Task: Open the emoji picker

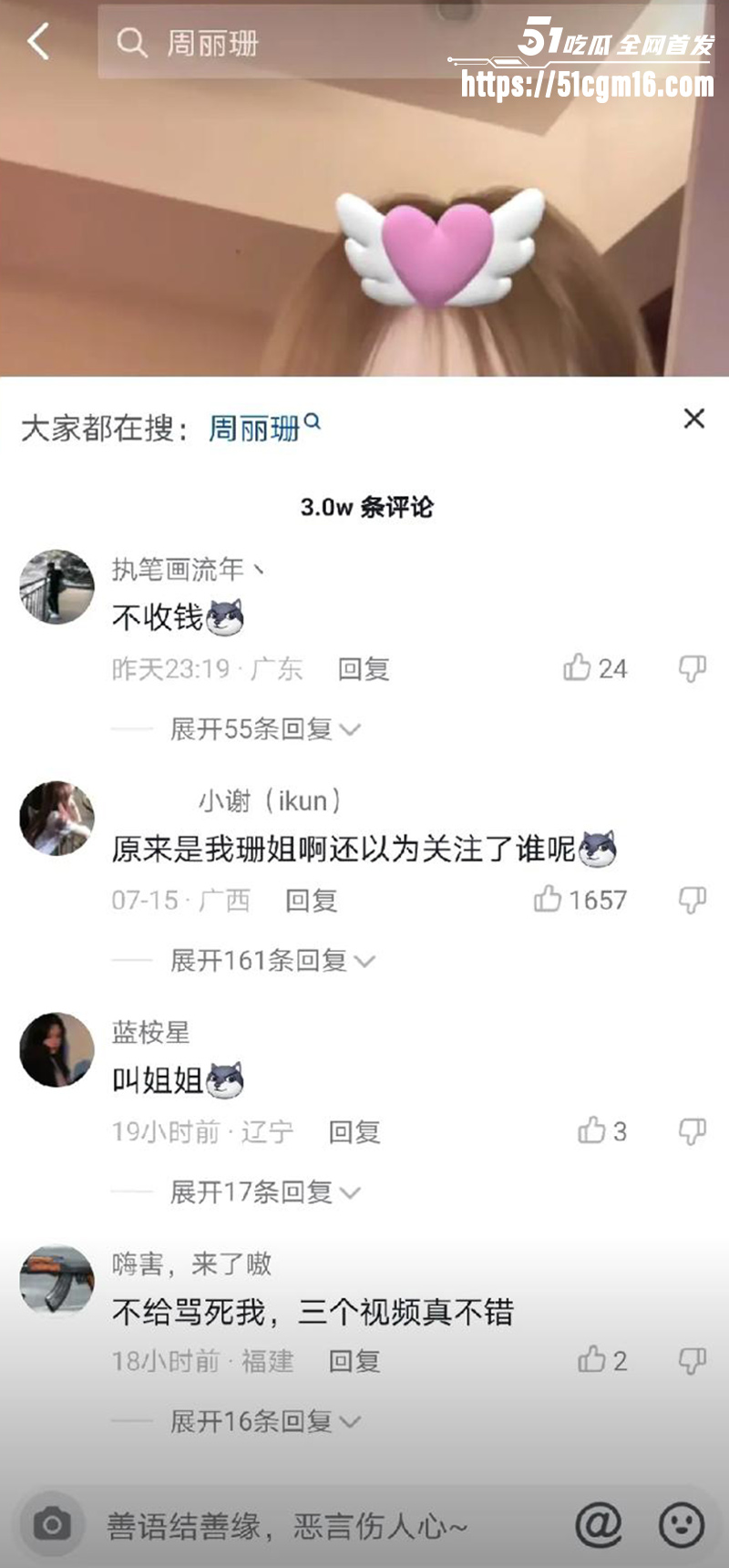Action: (681, 1524)
